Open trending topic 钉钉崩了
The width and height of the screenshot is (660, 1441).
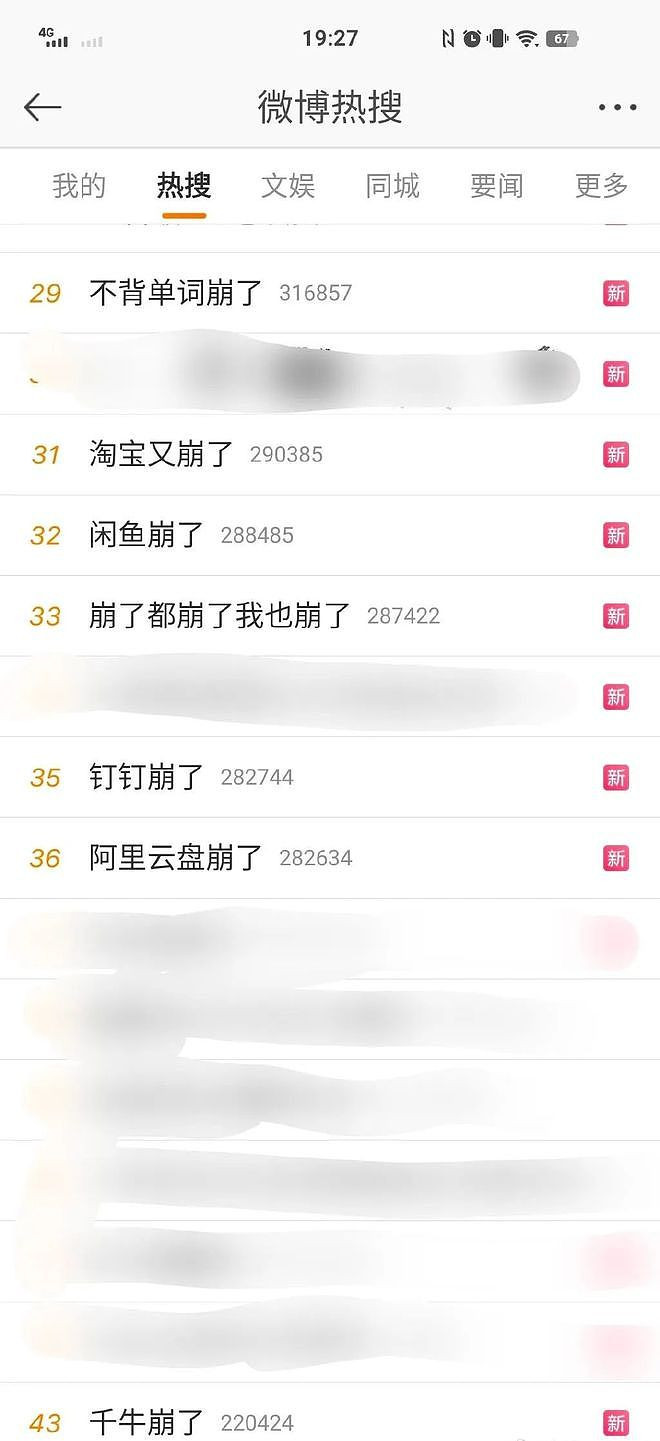click(x=147, y=777)
